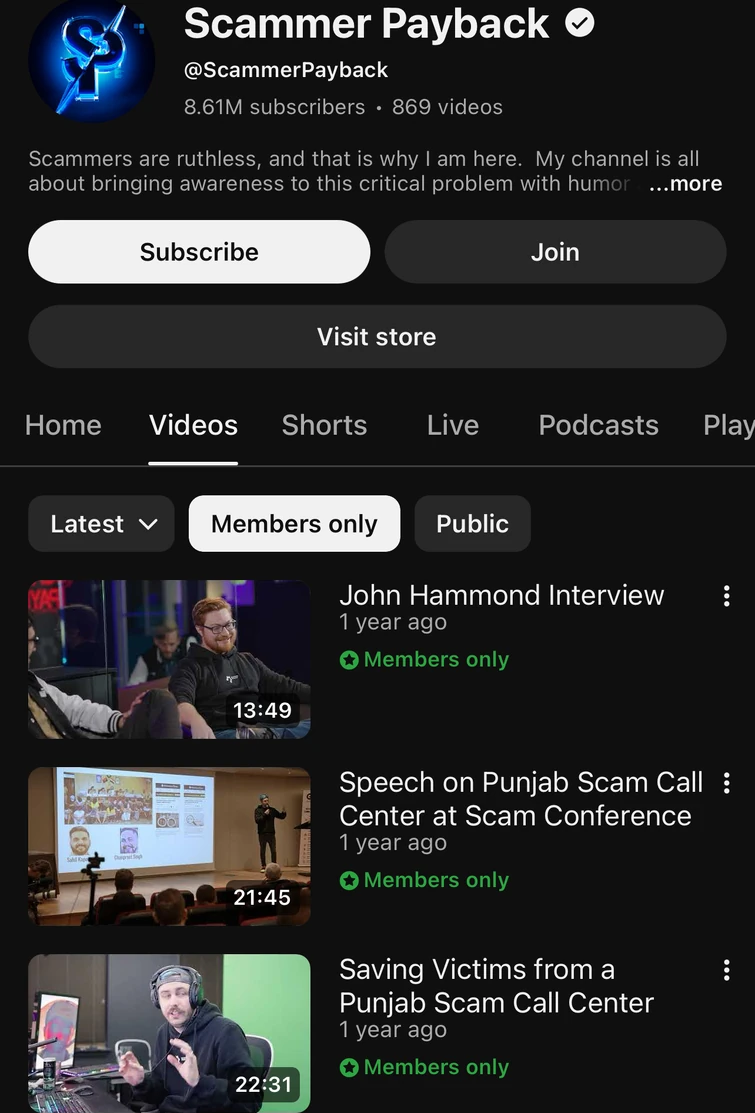Viewport: 755px width, 1113px height.
Task: Open the Latest sort dropdown
Action: click(x=102, y=524)
